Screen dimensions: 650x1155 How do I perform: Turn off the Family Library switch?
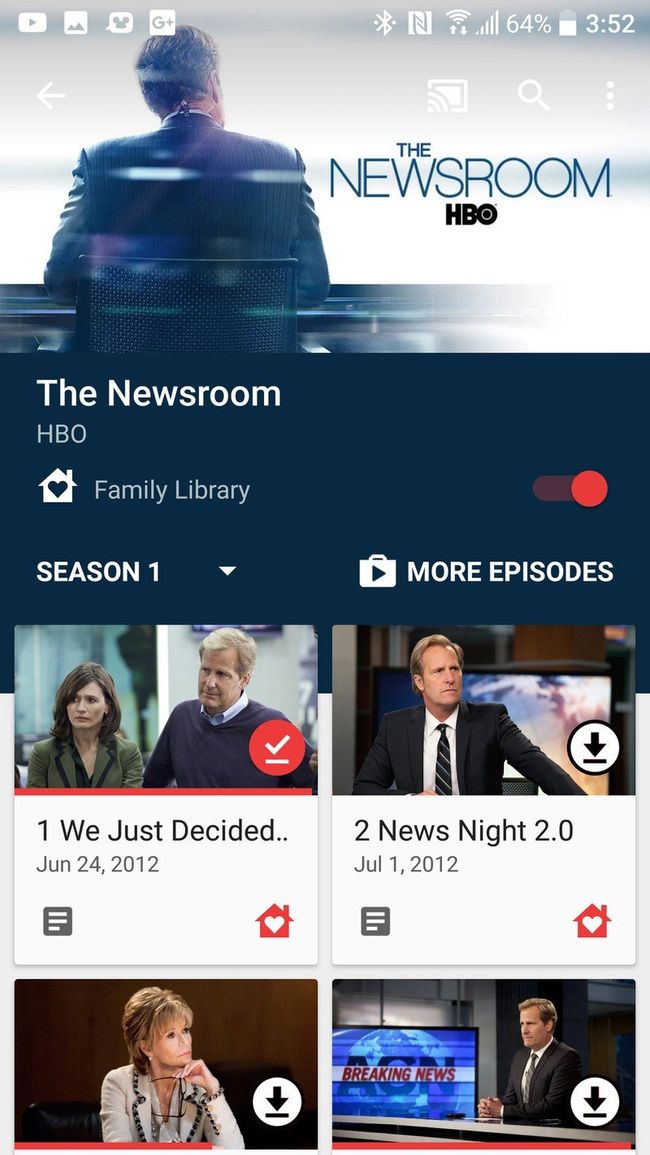click(572, 489)
